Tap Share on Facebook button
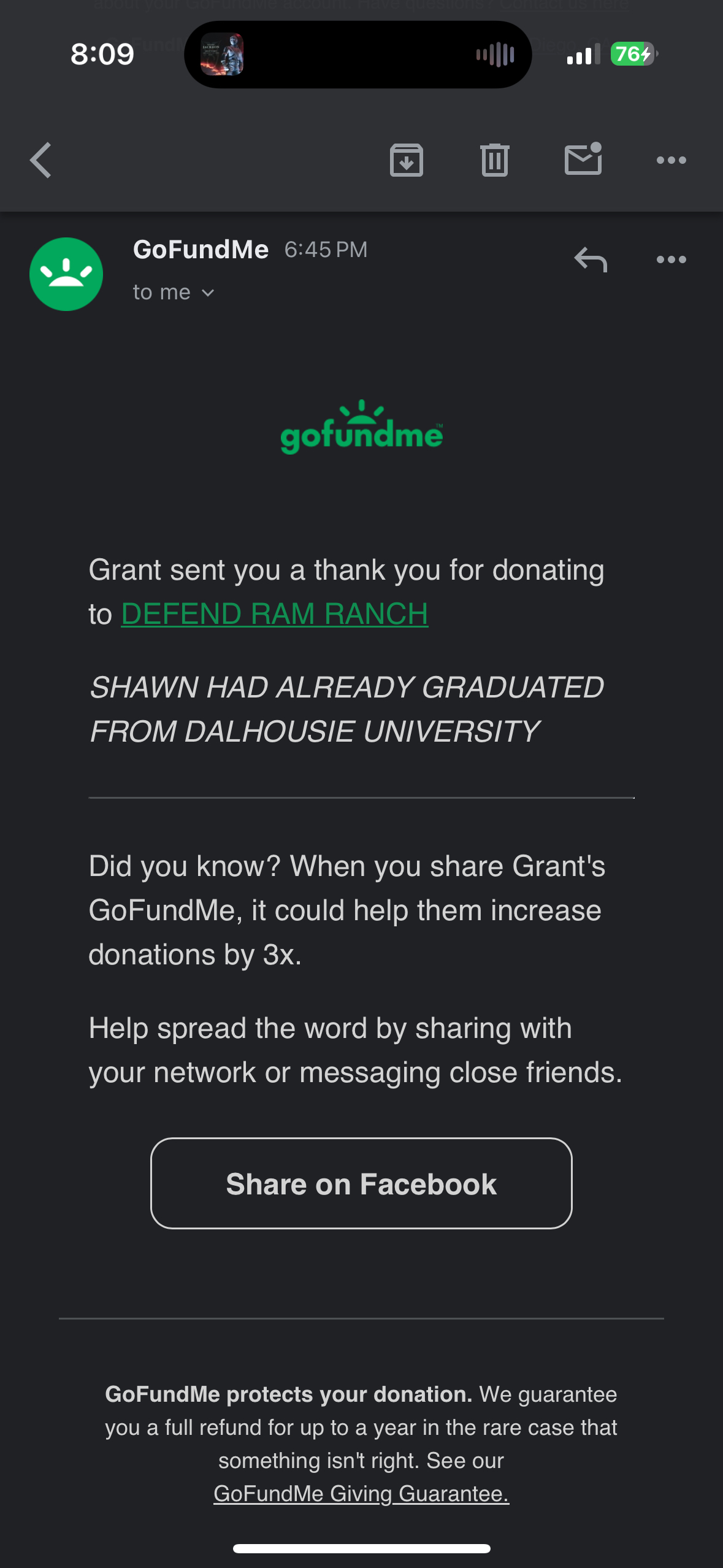 (x=361, y=1183)
